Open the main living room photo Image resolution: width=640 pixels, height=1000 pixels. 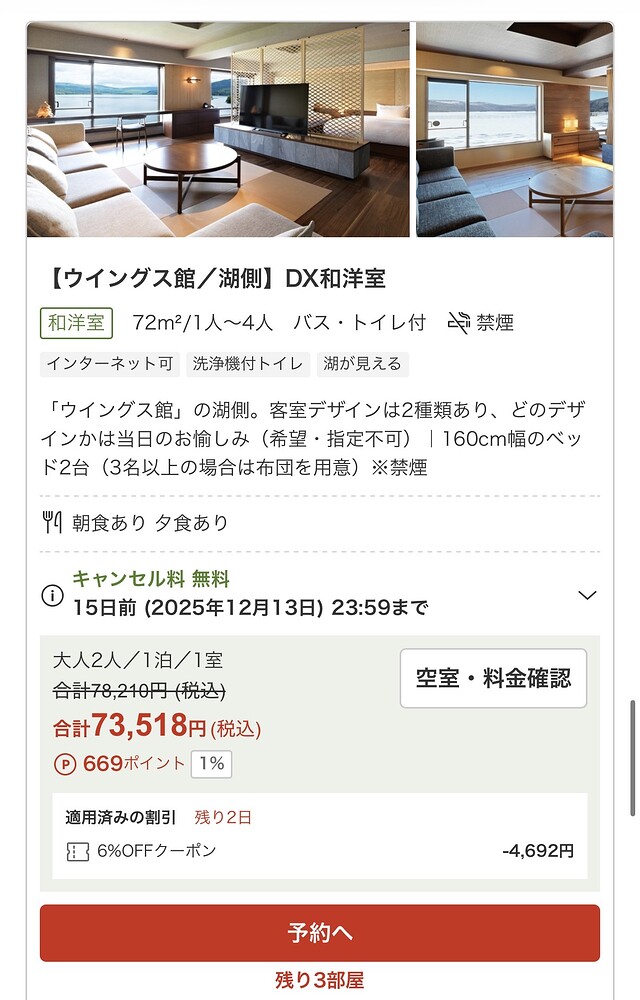[218, 130]
